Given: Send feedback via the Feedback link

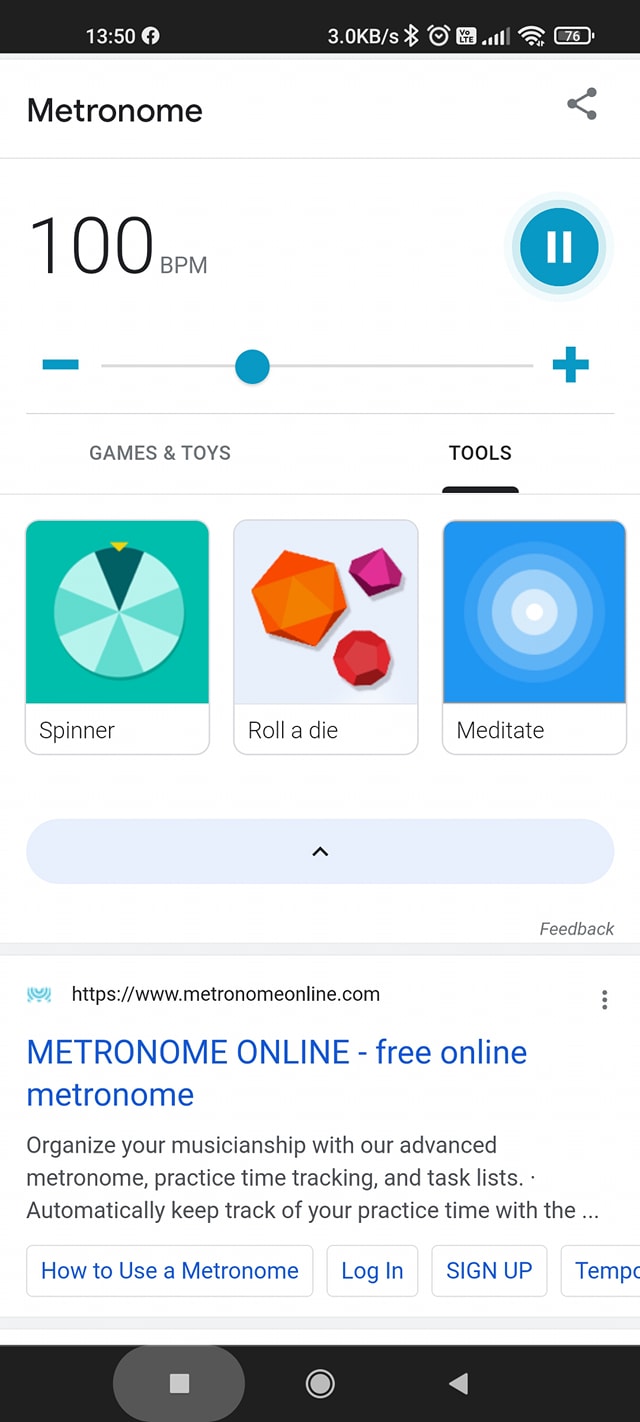Looking at the screenshot, I should pyautogui.click(x=576, y=929).
